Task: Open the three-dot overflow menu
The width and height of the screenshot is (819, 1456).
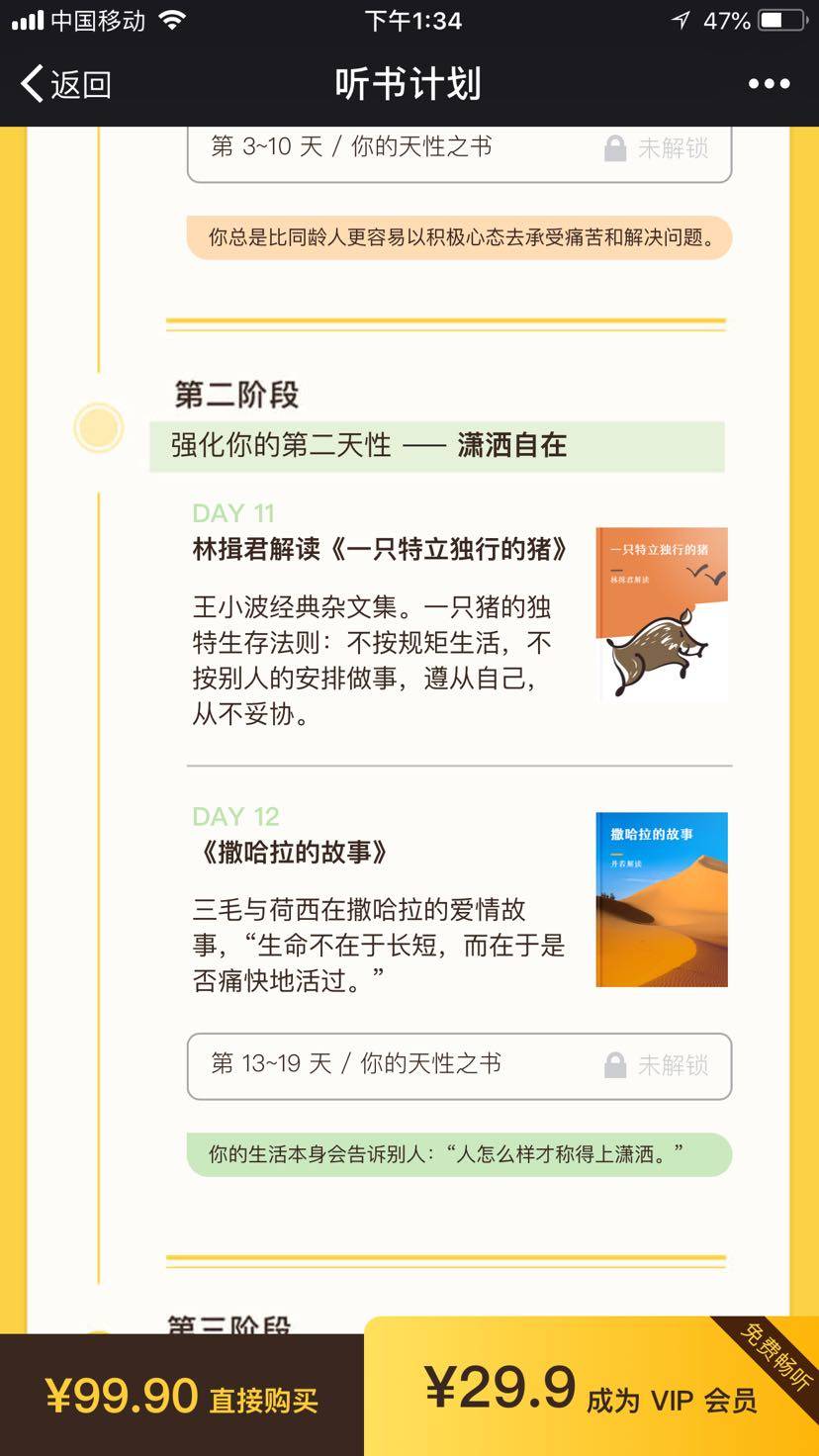Action: (x=769, y=84)
